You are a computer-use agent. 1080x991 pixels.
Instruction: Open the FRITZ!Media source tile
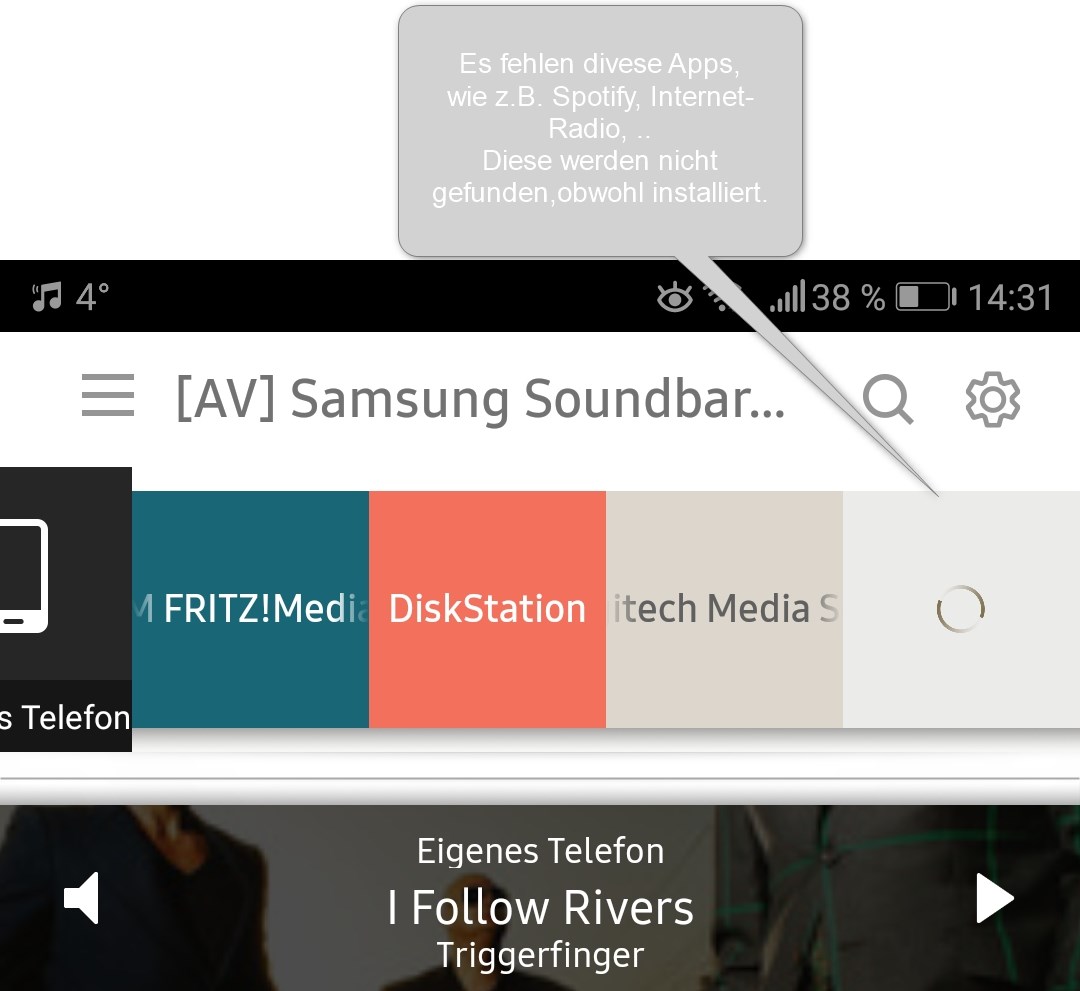pos(250,608)
